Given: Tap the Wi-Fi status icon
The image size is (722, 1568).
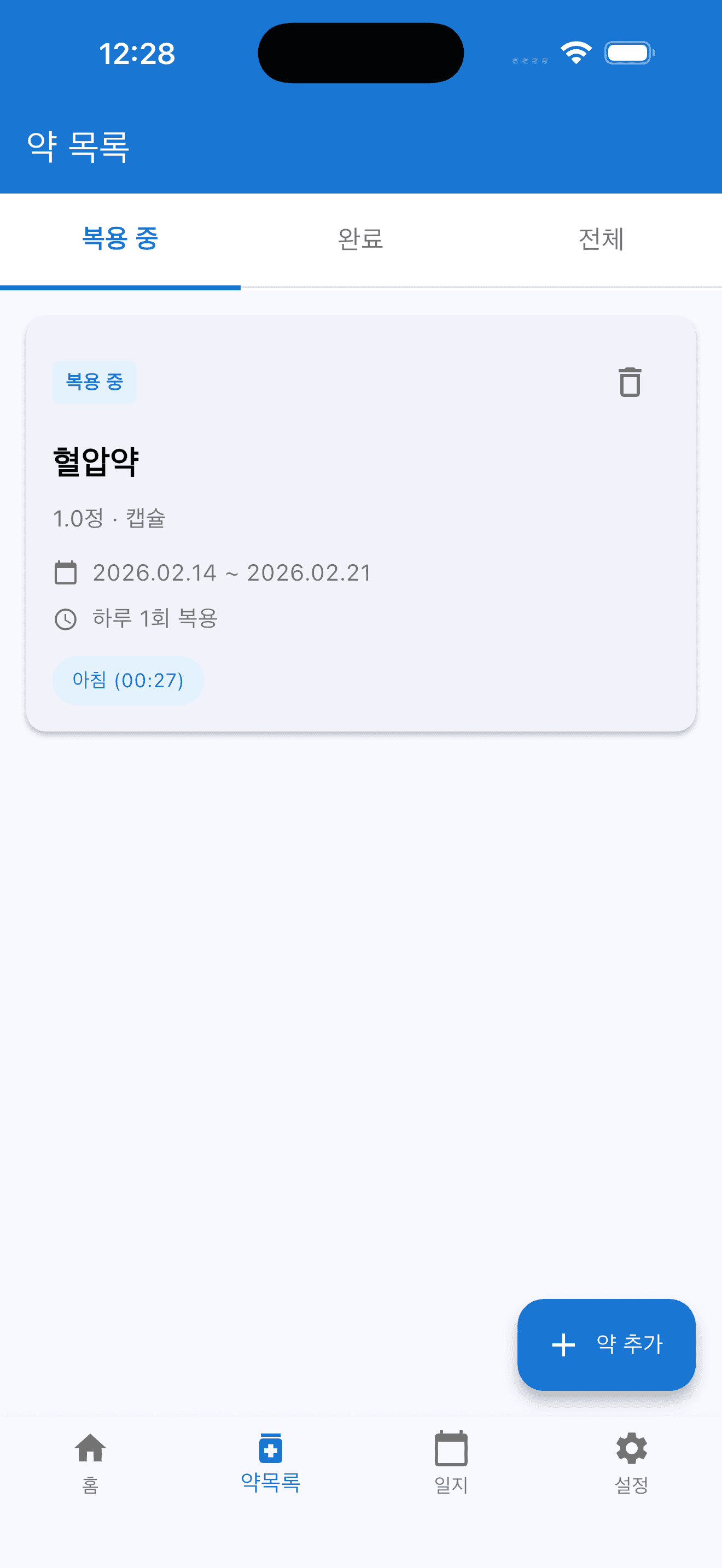Looking at the screenshot, I should click(575, 52).
